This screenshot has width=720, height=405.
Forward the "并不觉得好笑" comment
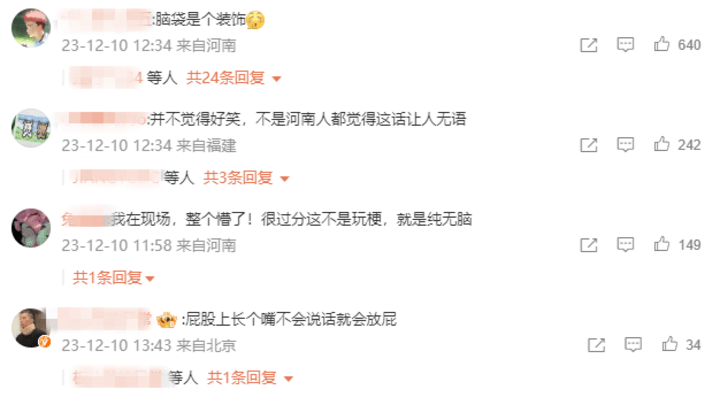(589, 144)
